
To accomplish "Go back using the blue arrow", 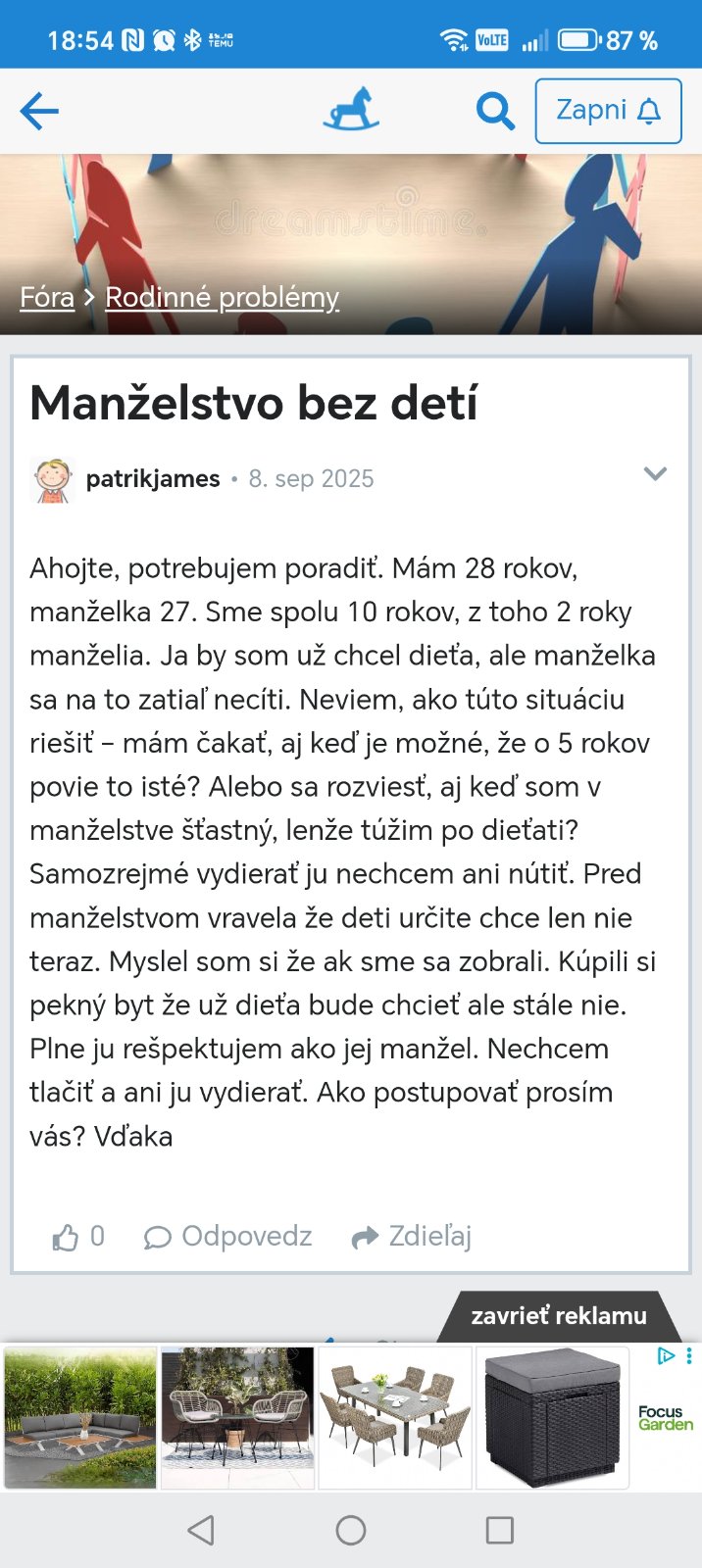I will coord(39,111).
